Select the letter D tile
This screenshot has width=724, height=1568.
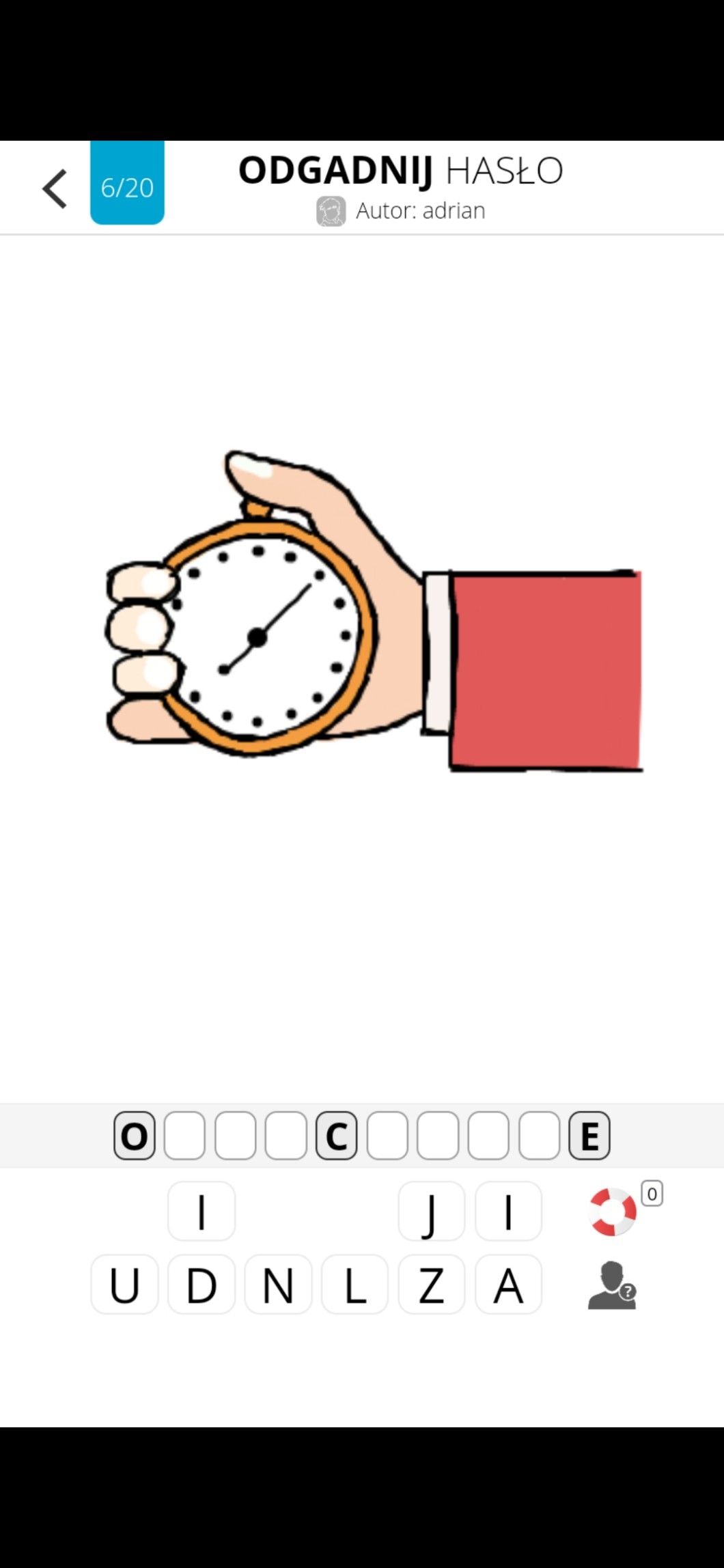coord(201,1284)
